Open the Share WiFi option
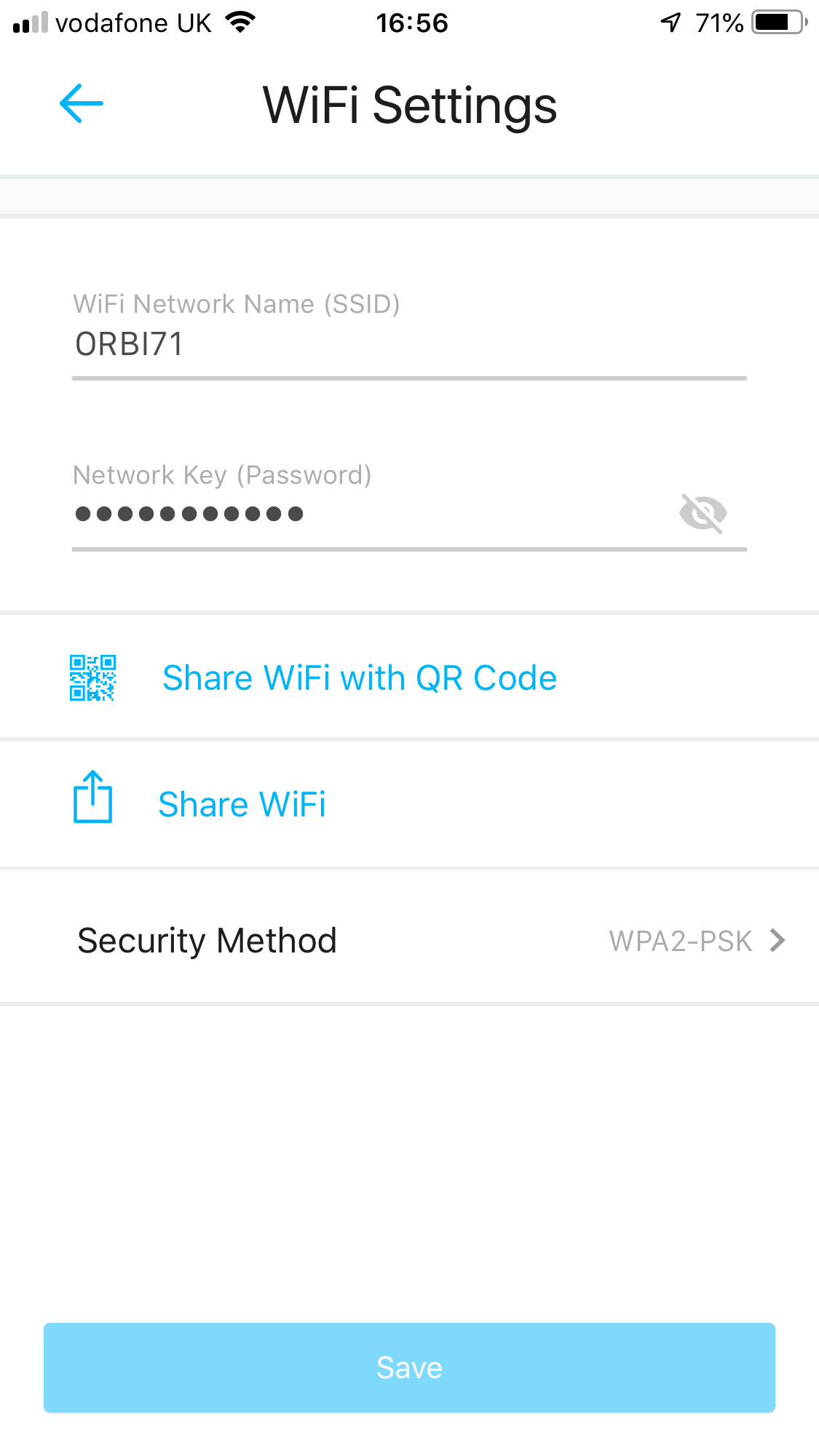This screenshot has height=1456, width=819. coord(242,805)
